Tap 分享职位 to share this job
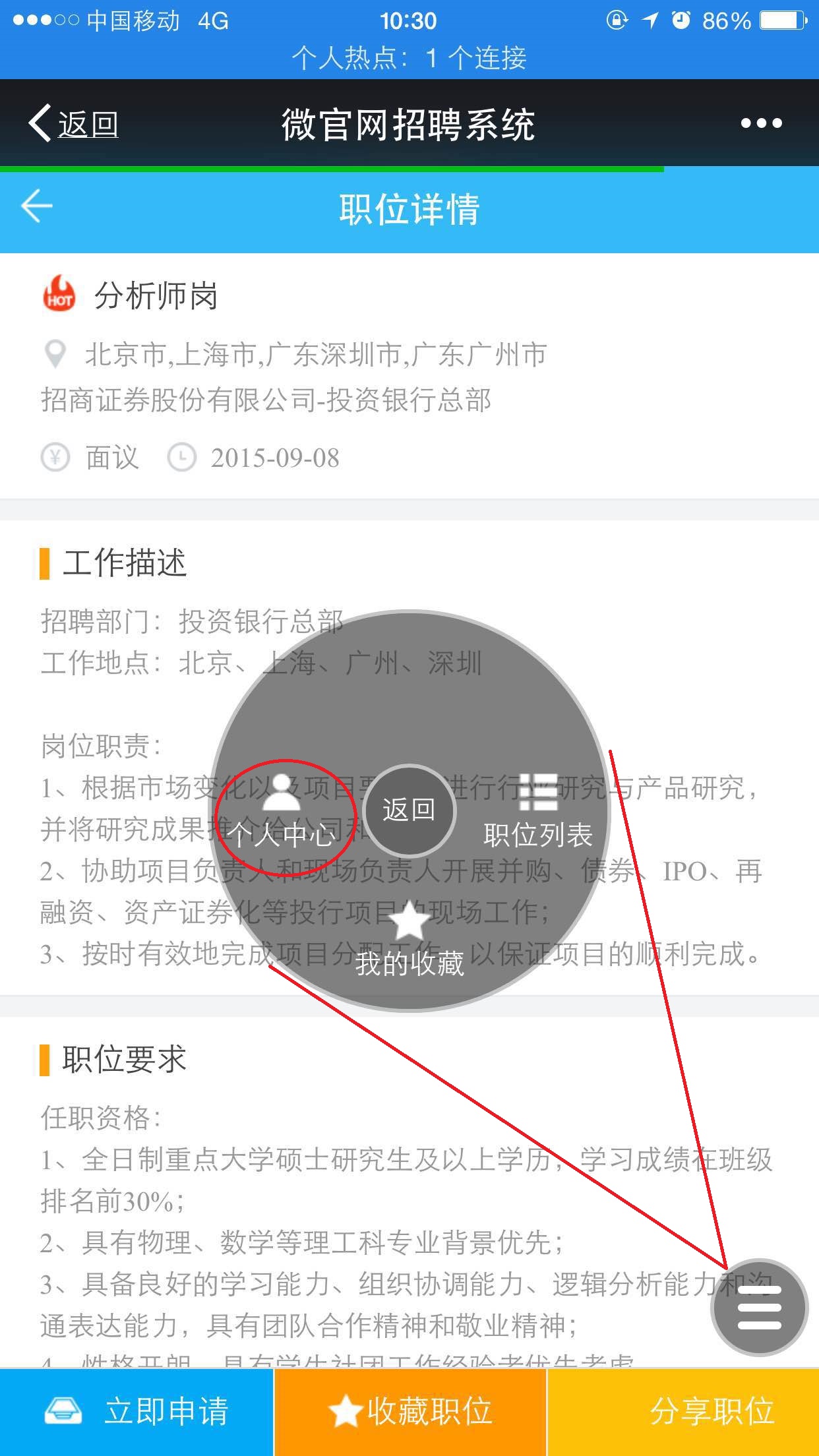This screenshot has width=819, height=1456. [683, 1412]
